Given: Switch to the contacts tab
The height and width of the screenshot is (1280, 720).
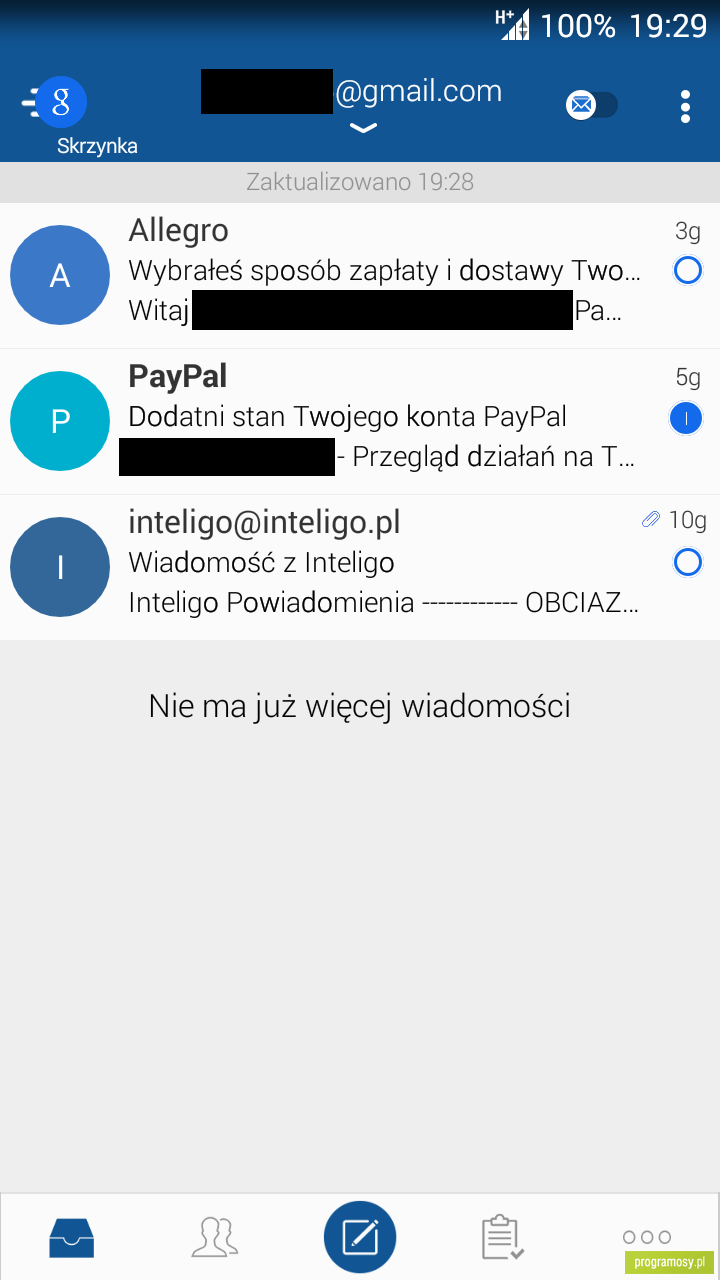Looking at the screenshot, I should pos(216,1238).
